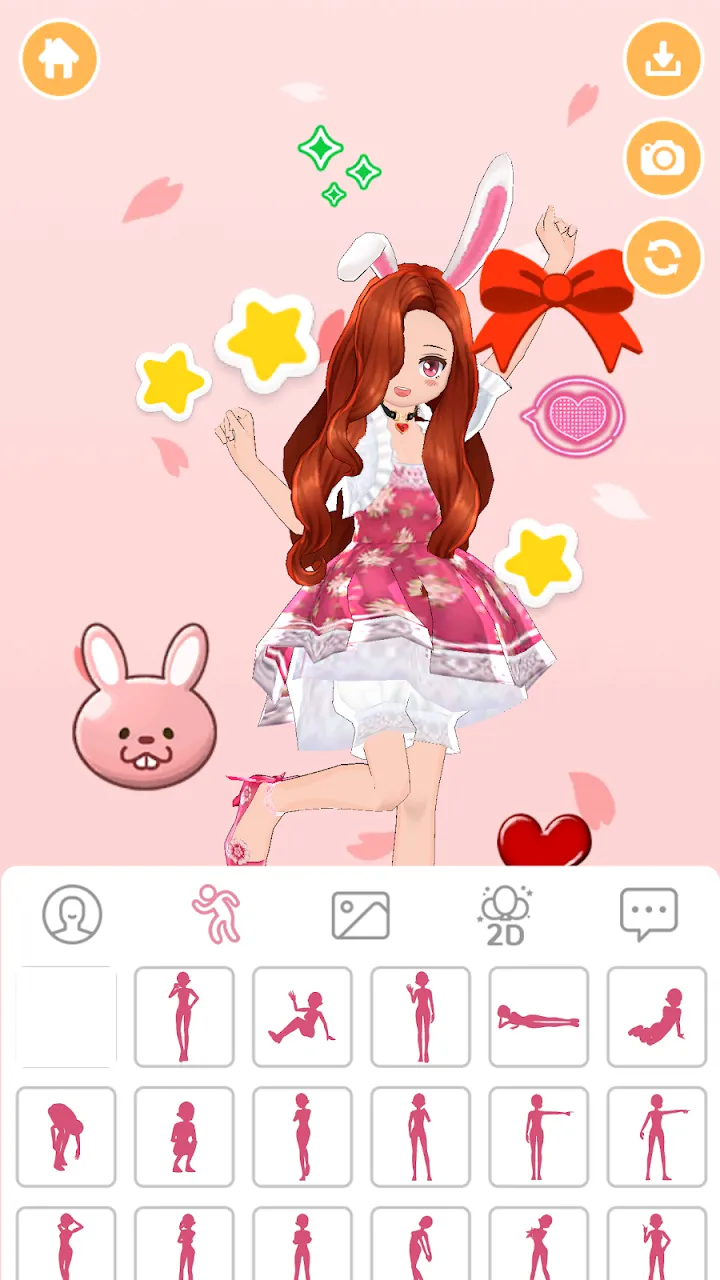The width and height of the screenshot is (720, 1280).
Task: Go to the home screen
Action: tap(59, 60)
